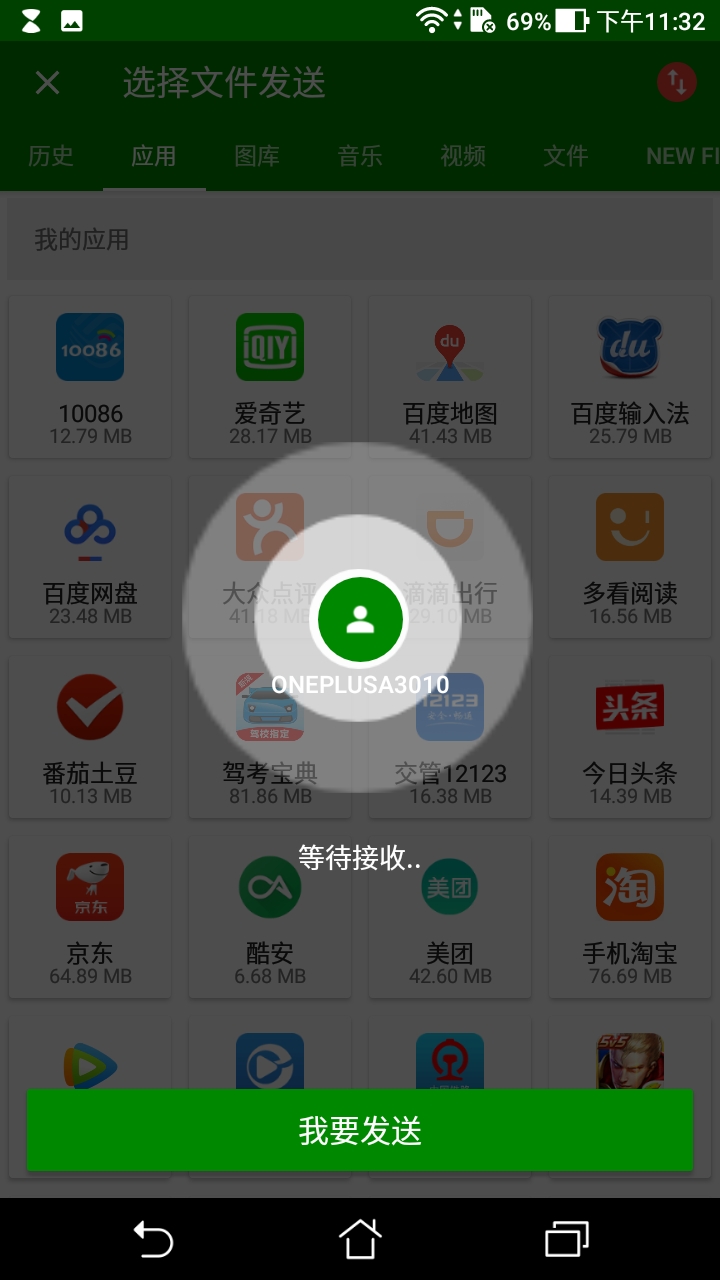This screenshot has width=720, height=1280.
Task: Select the 手机淘宝 app icon
Action: coord(629,887)
